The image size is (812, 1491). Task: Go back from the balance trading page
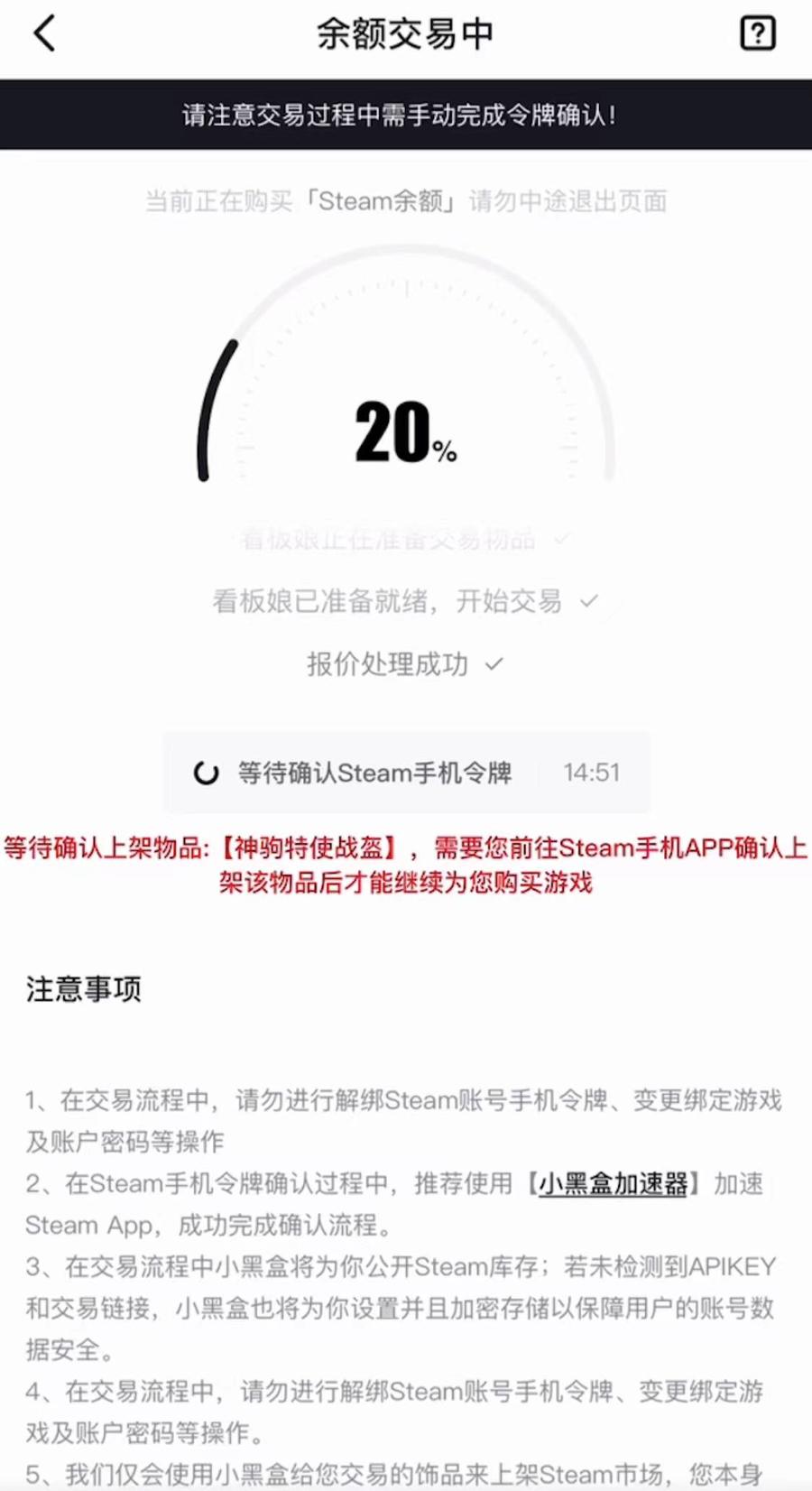point(45,34)
